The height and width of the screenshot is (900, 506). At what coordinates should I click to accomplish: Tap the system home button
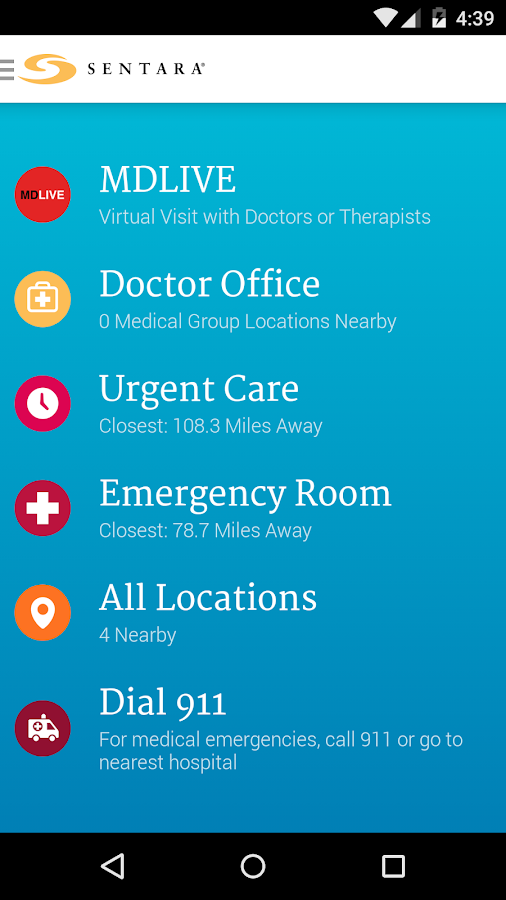coord(253,866)
